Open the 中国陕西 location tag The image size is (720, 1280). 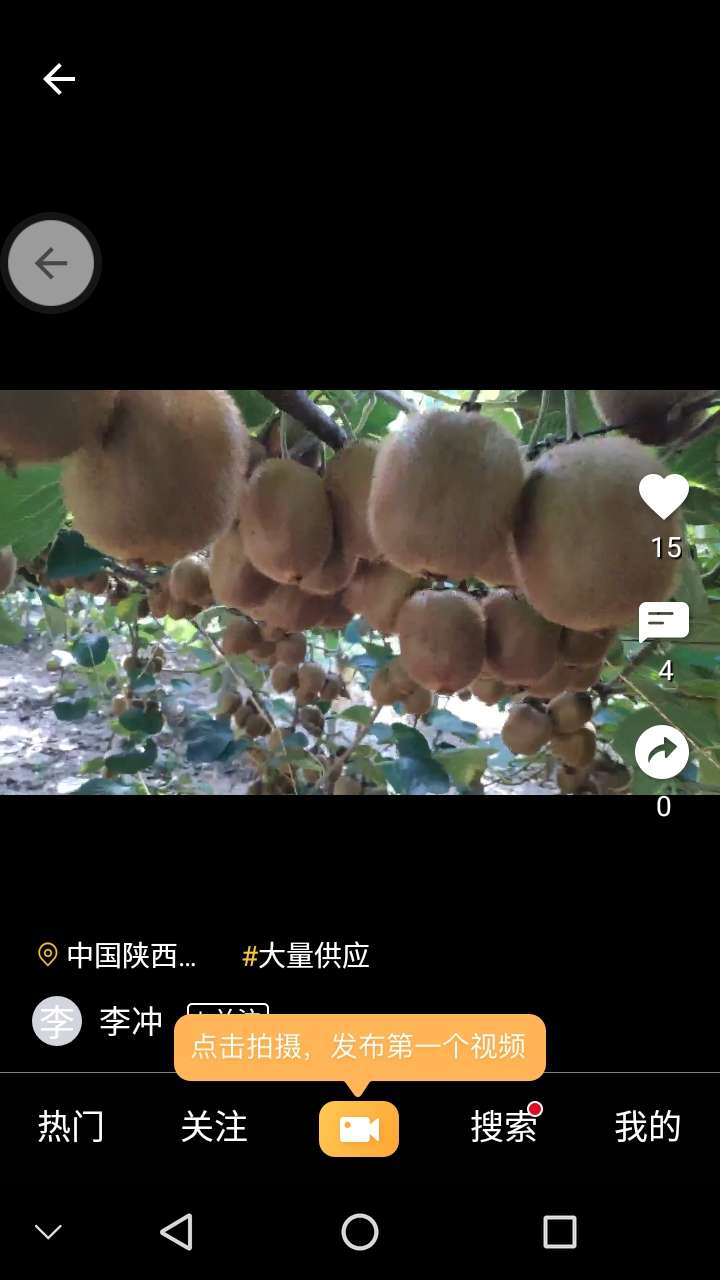117,955
